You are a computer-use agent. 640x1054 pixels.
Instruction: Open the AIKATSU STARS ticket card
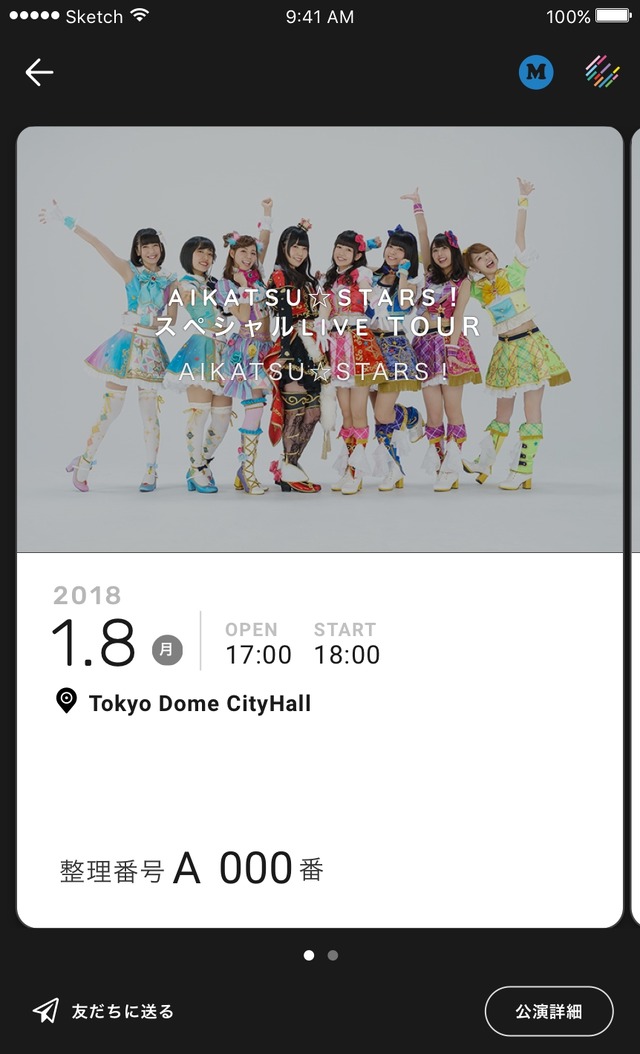pyautogui.click(x=320, y=526)
